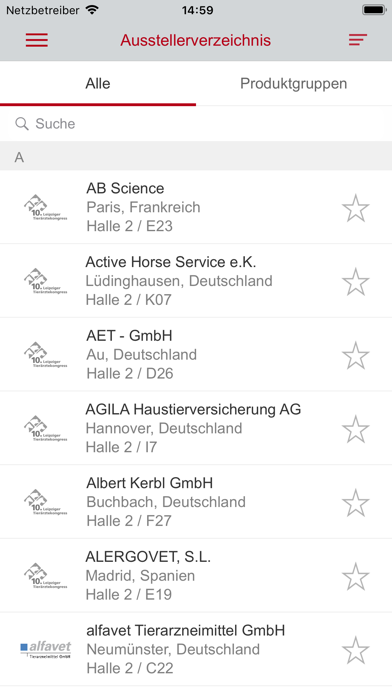Favorite alfavet Tierarzneimittel GmbH with star
392x696 pixels.
point(356,649)
